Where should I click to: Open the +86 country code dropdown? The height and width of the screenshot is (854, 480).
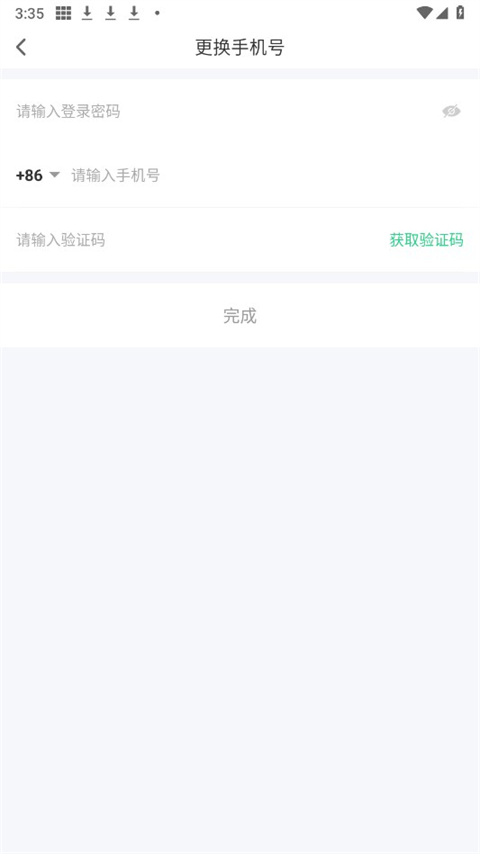[x=38, y=175]
